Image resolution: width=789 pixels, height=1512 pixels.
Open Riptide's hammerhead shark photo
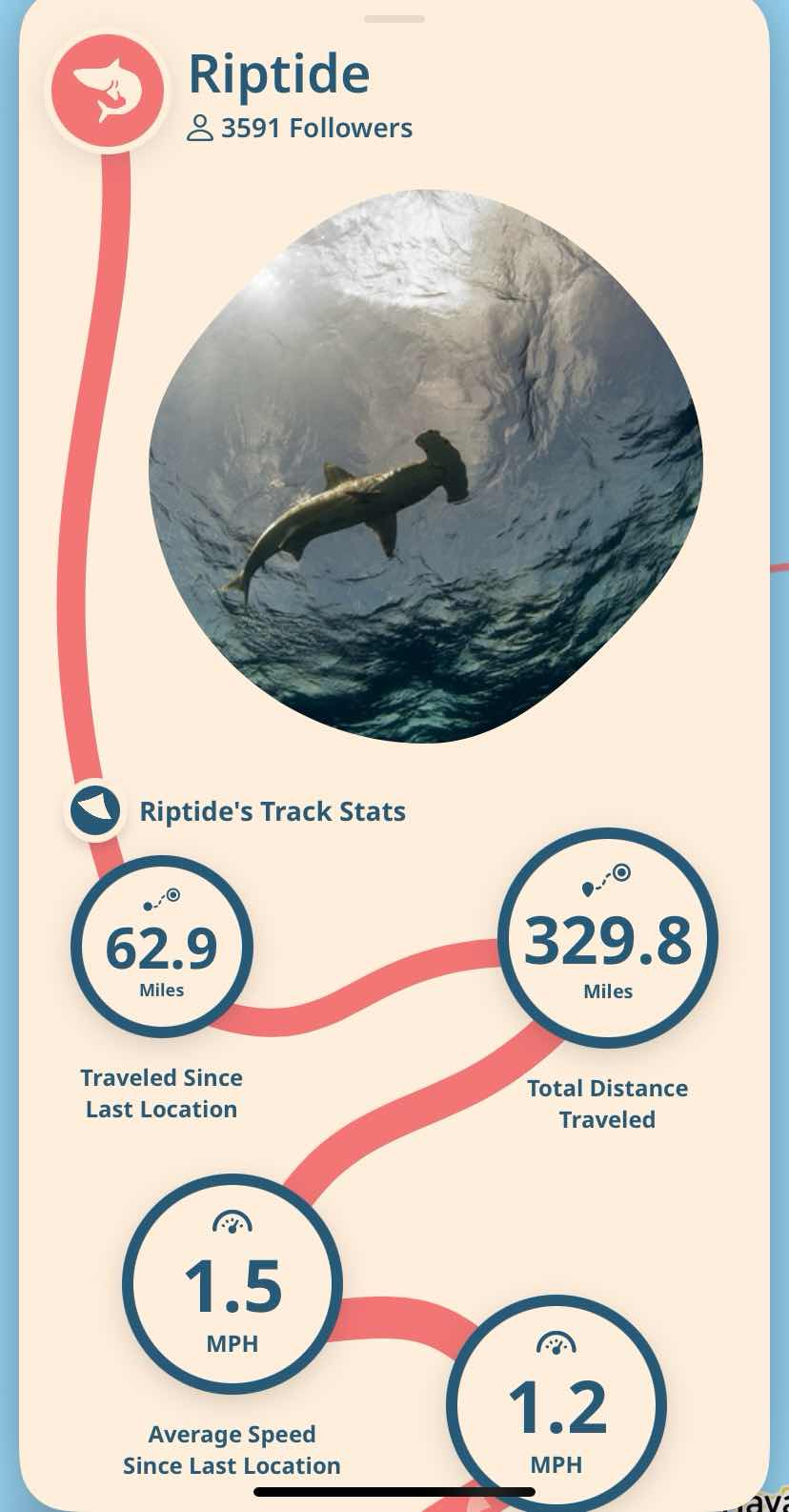426,466
